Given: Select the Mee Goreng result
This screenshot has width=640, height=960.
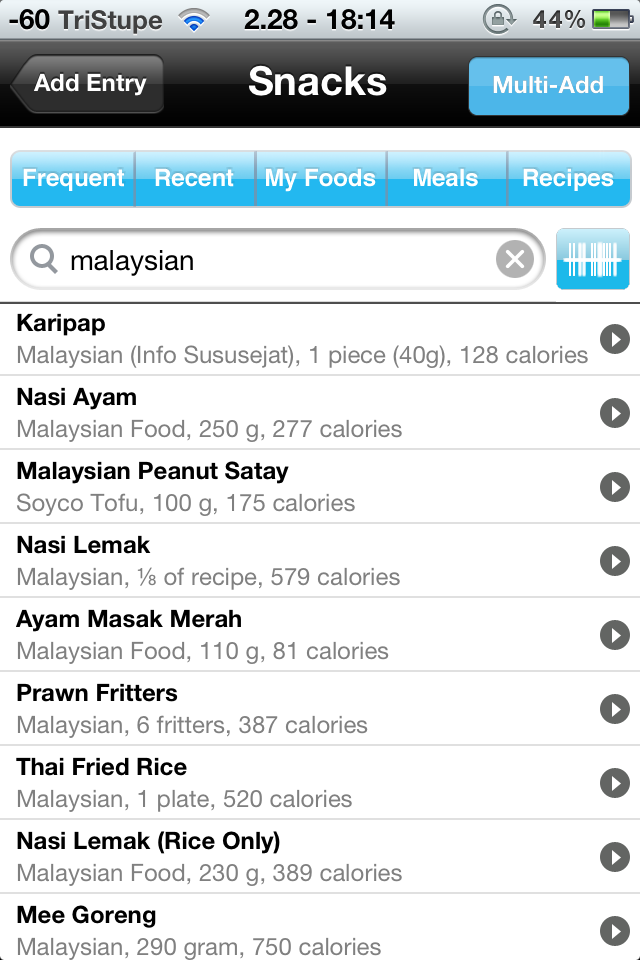Looking at the screenshot, I should pos(300,930).
